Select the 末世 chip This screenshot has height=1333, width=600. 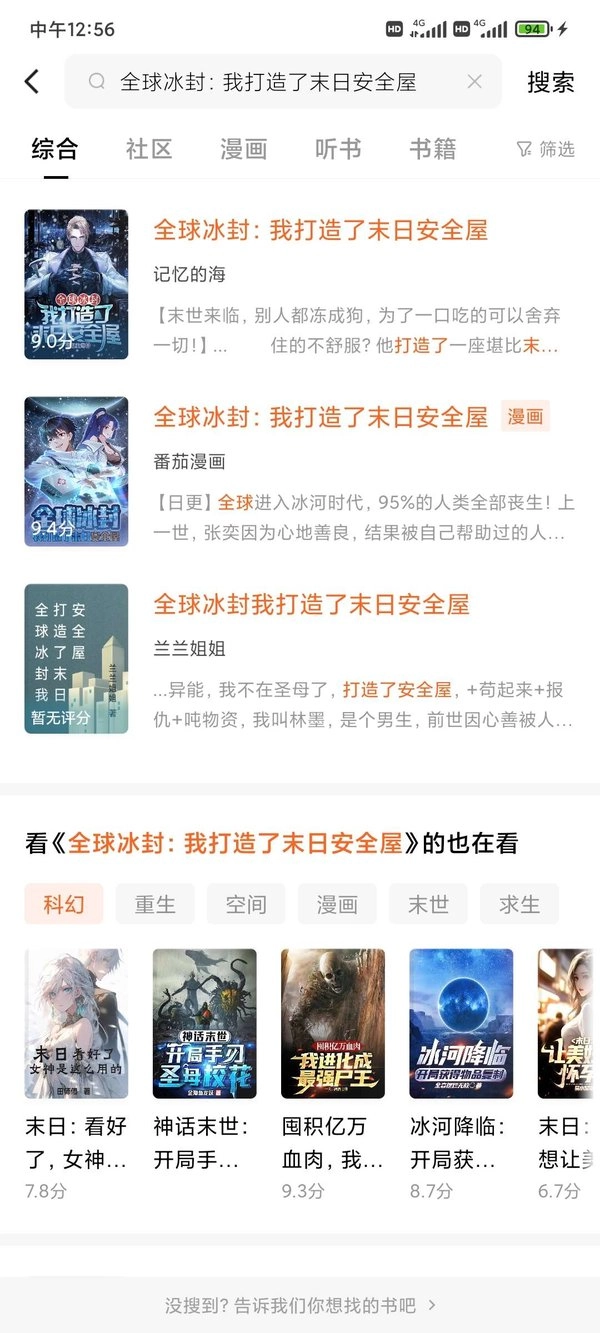[428, 904]
